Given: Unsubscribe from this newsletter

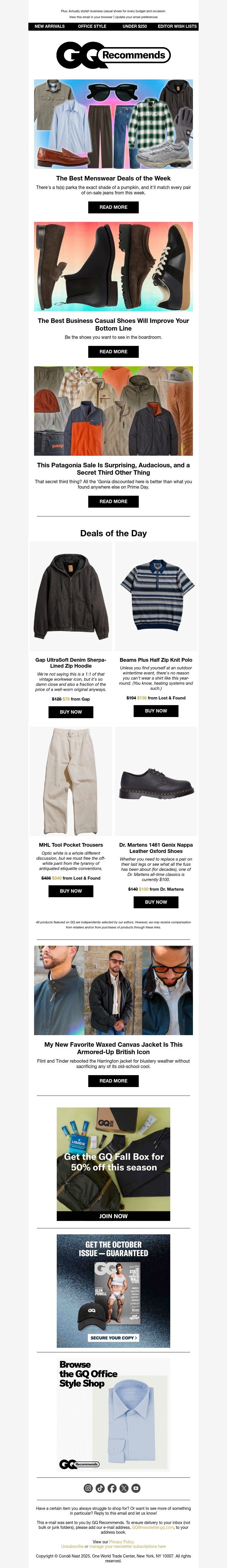Looking at the screenshot, I should click(72, 1546).
